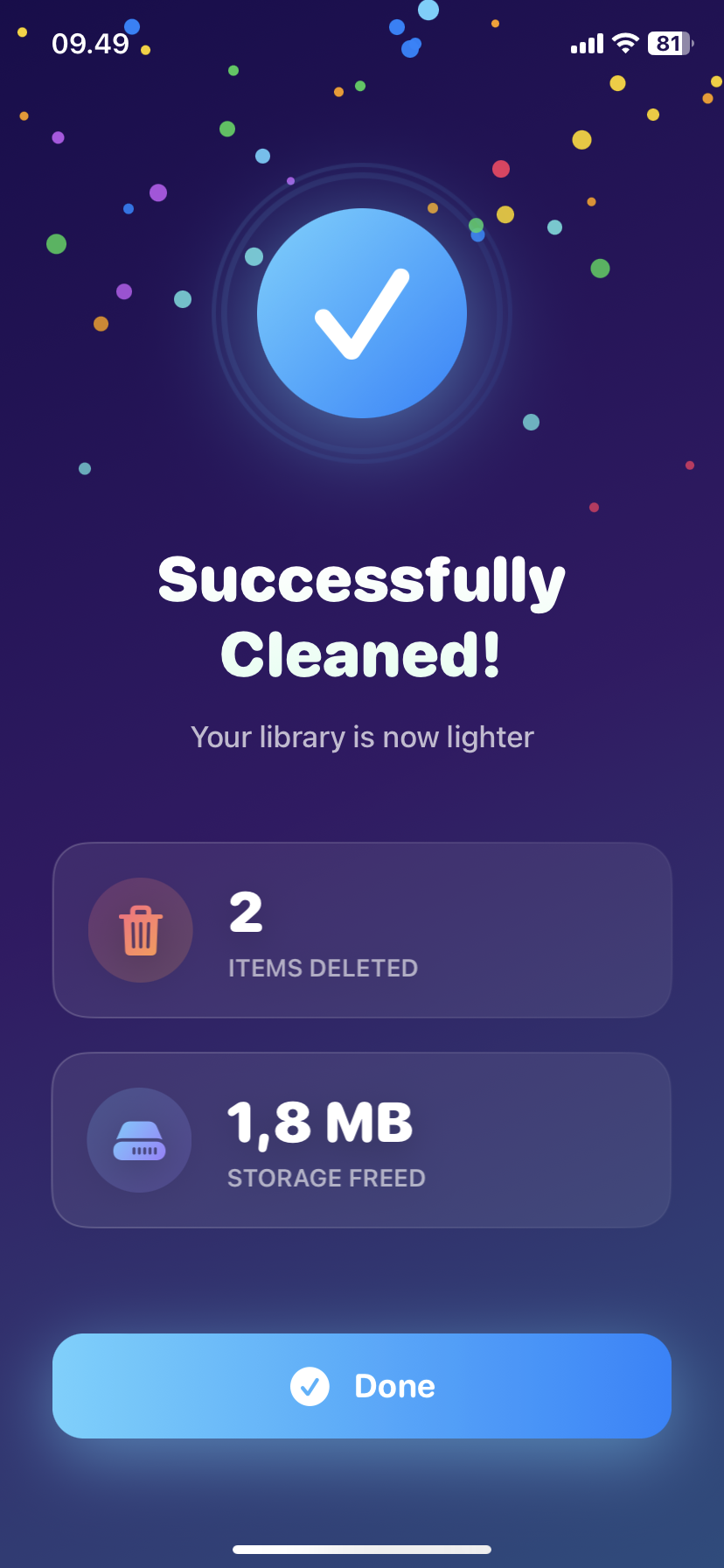Tap the storage drive icon
Screen dimensions: 724x1568
click(x=139, y=1139)
